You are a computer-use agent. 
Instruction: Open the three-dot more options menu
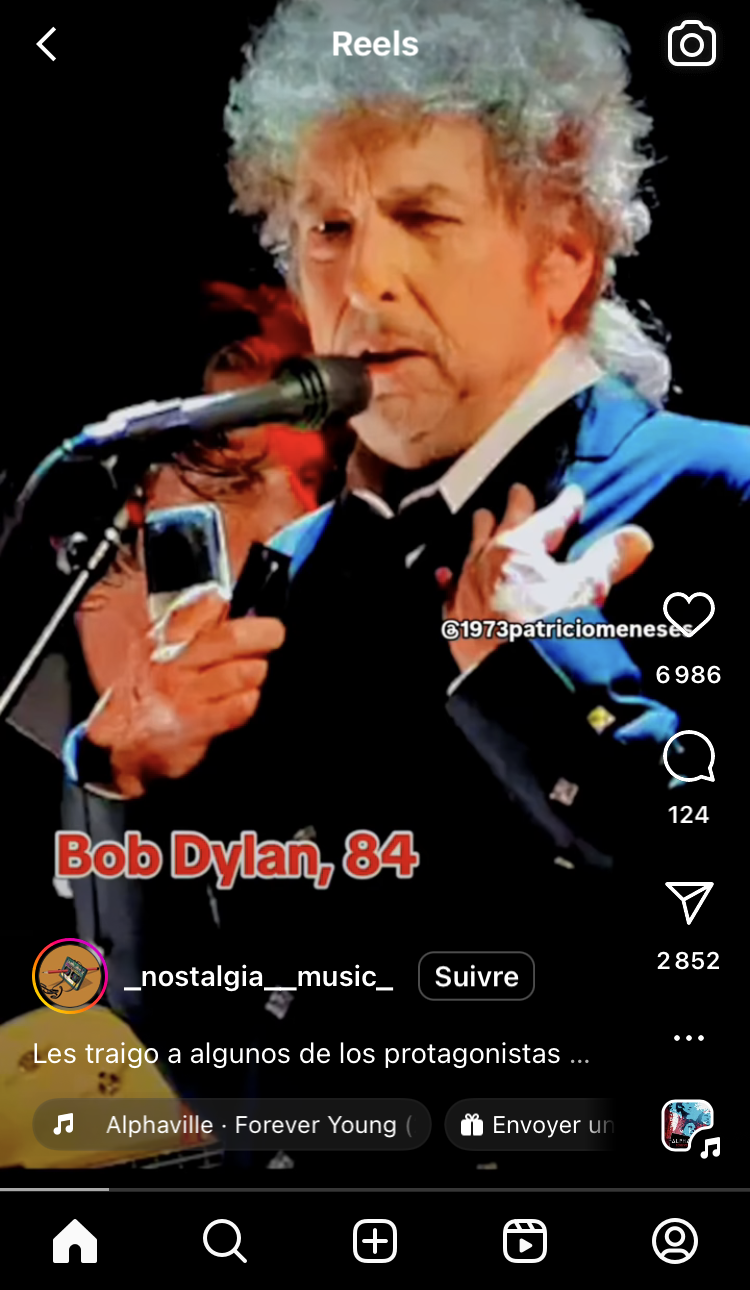689,1038
